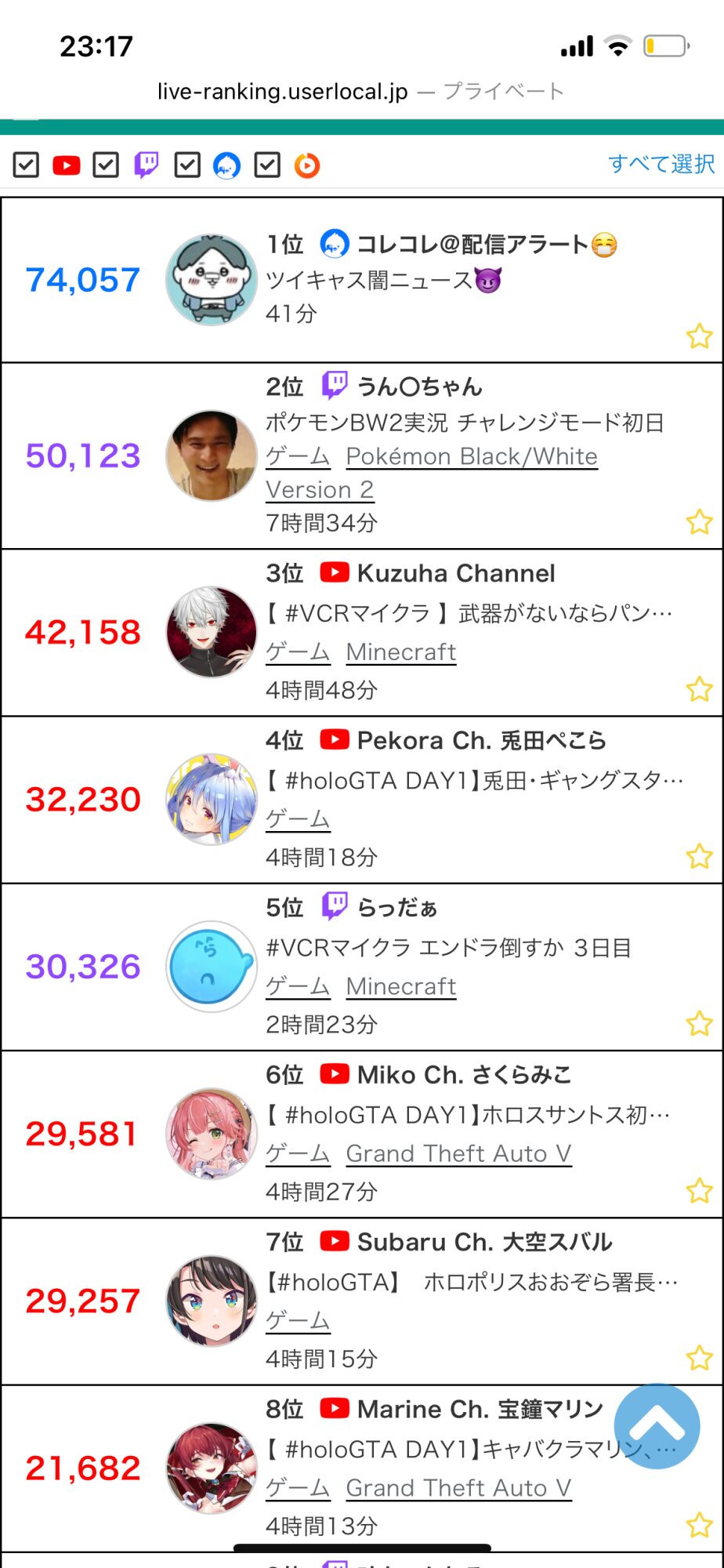
Task: Open Pekora Ch. 兎田ぺこら stream entry
Action: [x=481, y=741]
